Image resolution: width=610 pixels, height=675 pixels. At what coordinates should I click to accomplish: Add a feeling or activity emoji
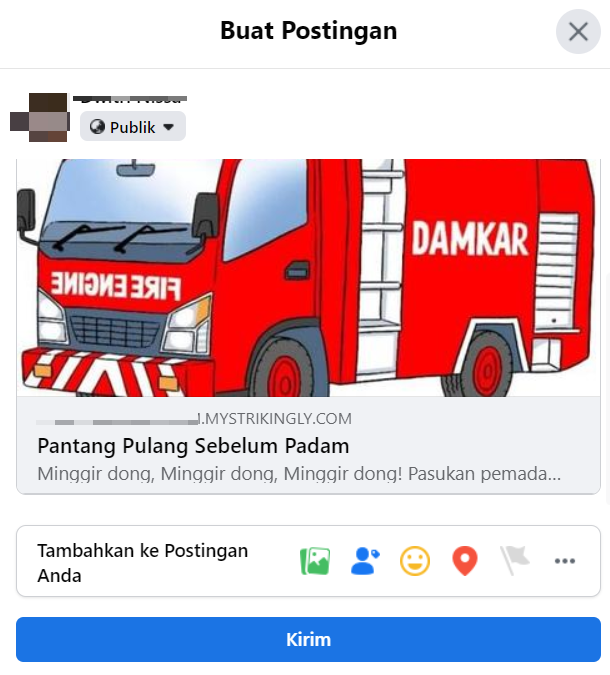tap(415, 561)
